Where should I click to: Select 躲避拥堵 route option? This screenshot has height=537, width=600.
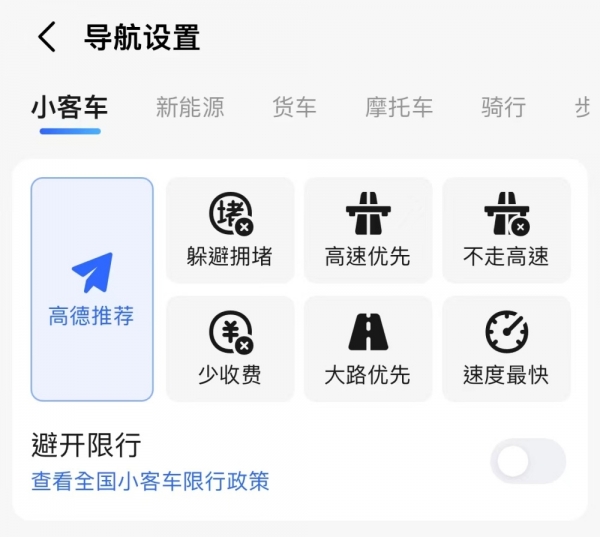[x=230, y=230]
